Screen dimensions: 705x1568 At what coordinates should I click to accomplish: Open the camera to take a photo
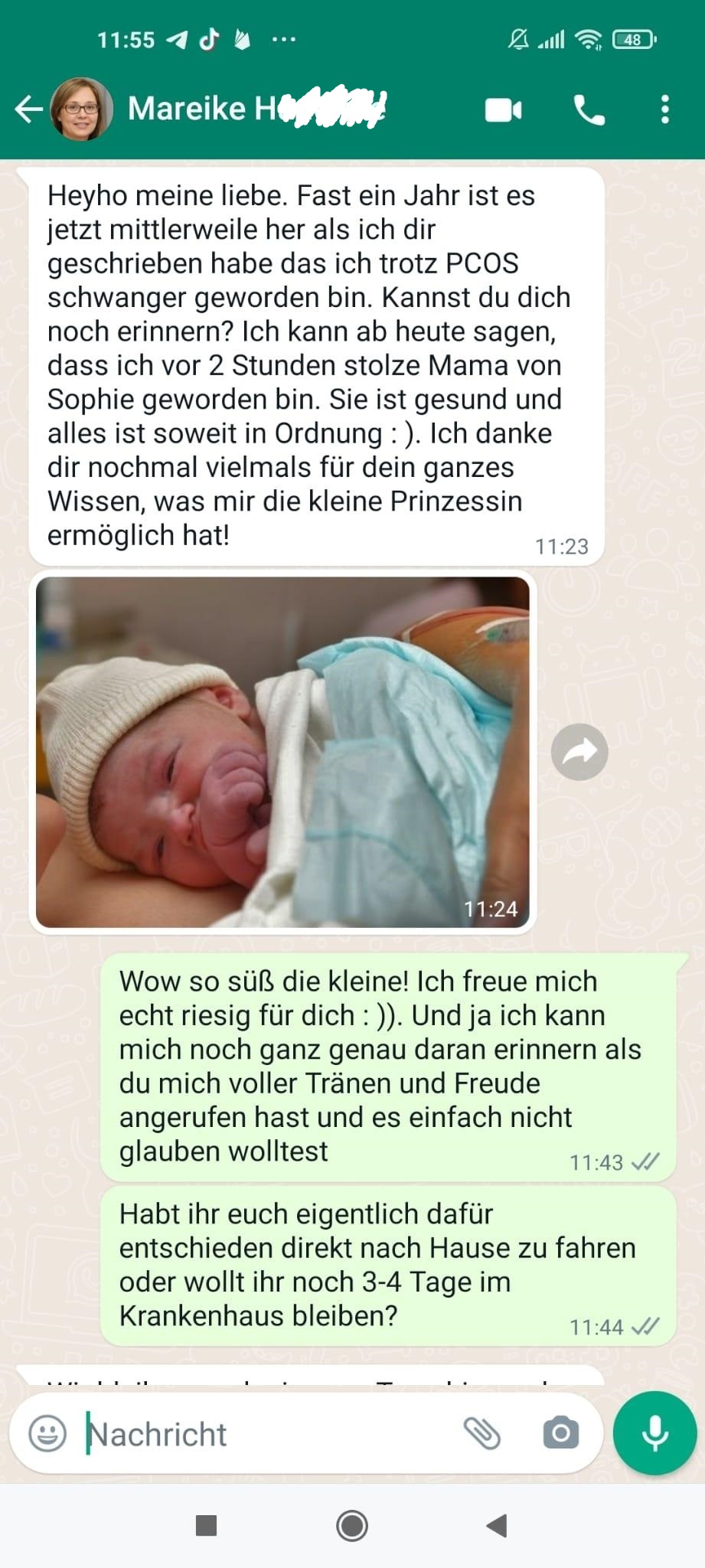click(561, 1432)
